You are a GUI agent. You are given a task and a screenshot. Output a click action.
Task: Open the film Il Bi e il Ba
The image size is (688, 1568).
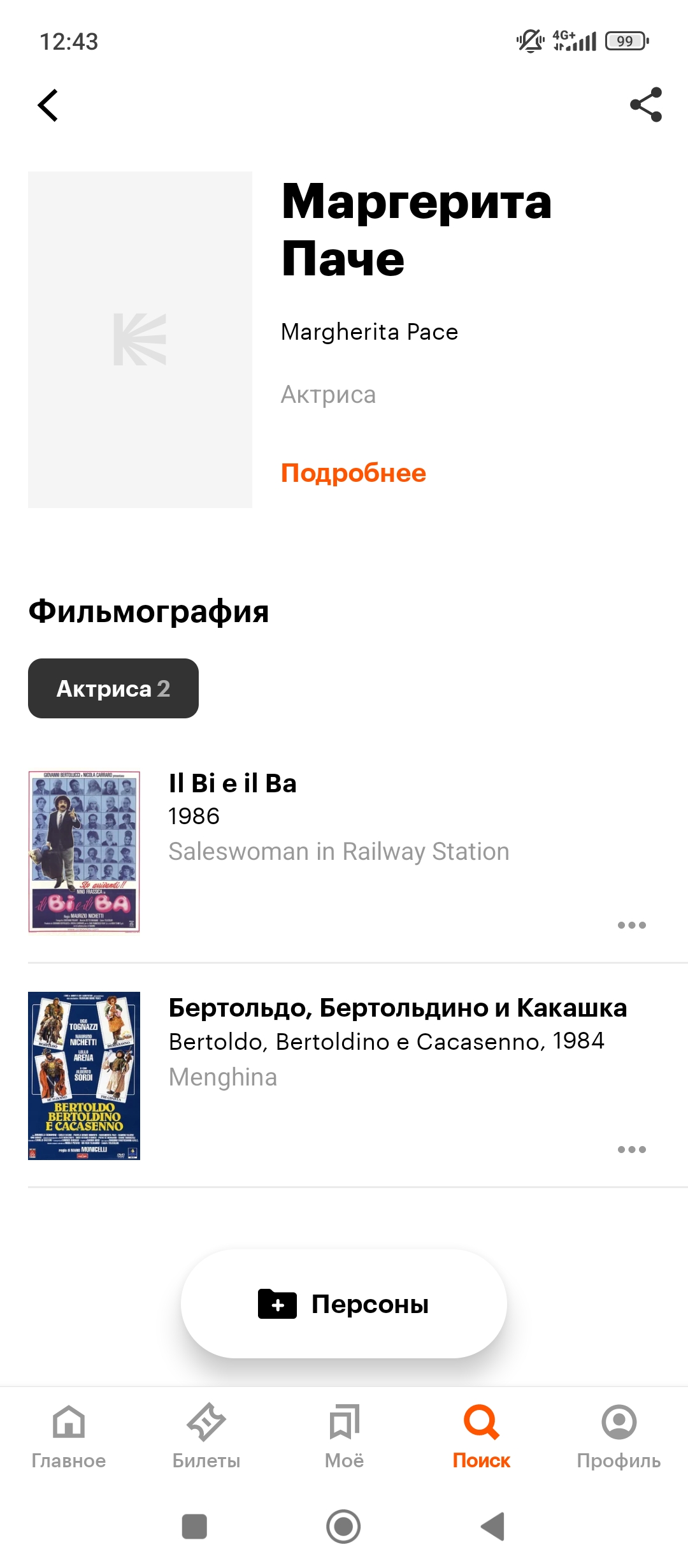(x=233, y=783)
